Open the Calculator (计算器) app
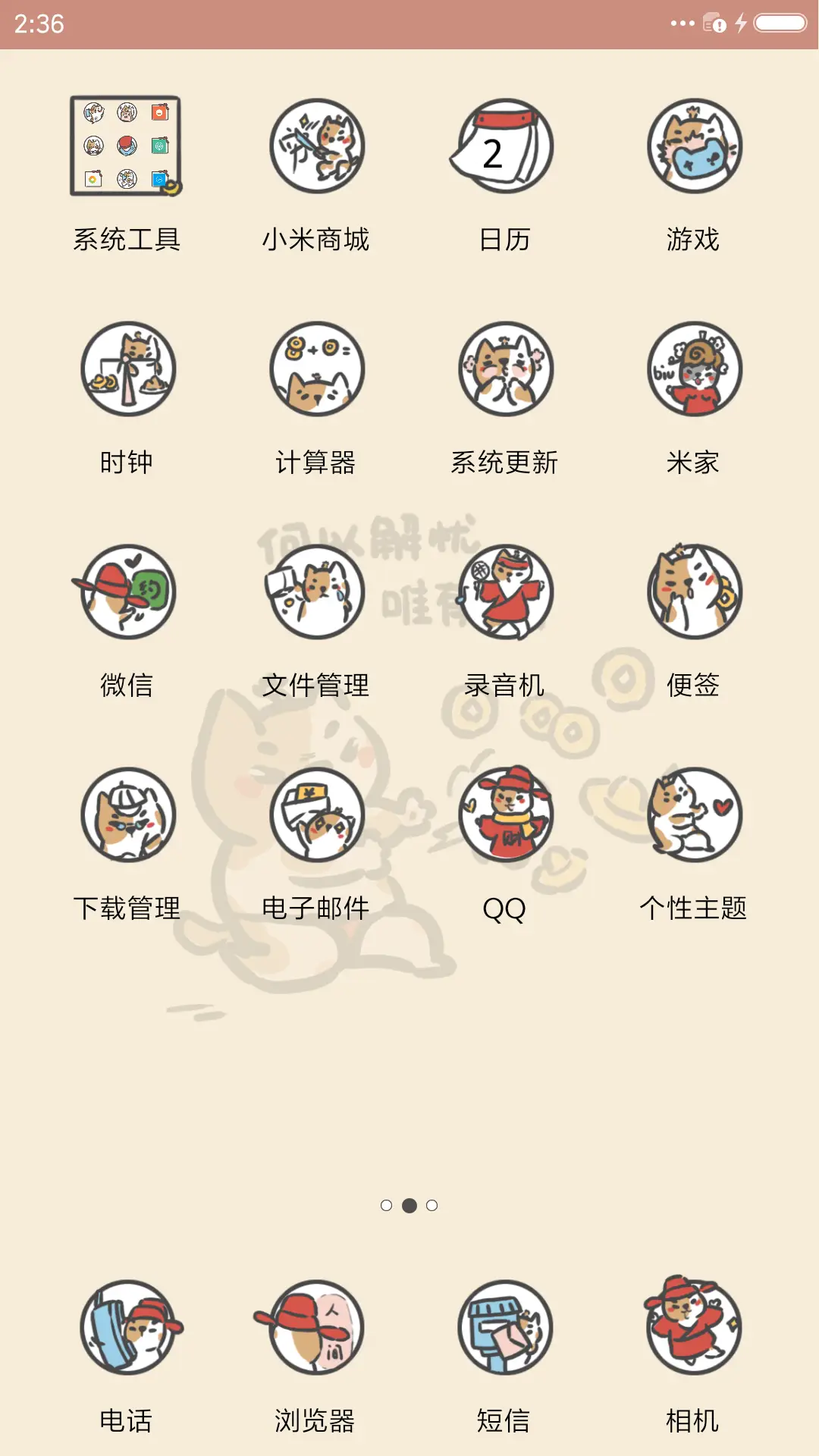The height and width of the screenshot is (1456, 819). pos(315,370)
